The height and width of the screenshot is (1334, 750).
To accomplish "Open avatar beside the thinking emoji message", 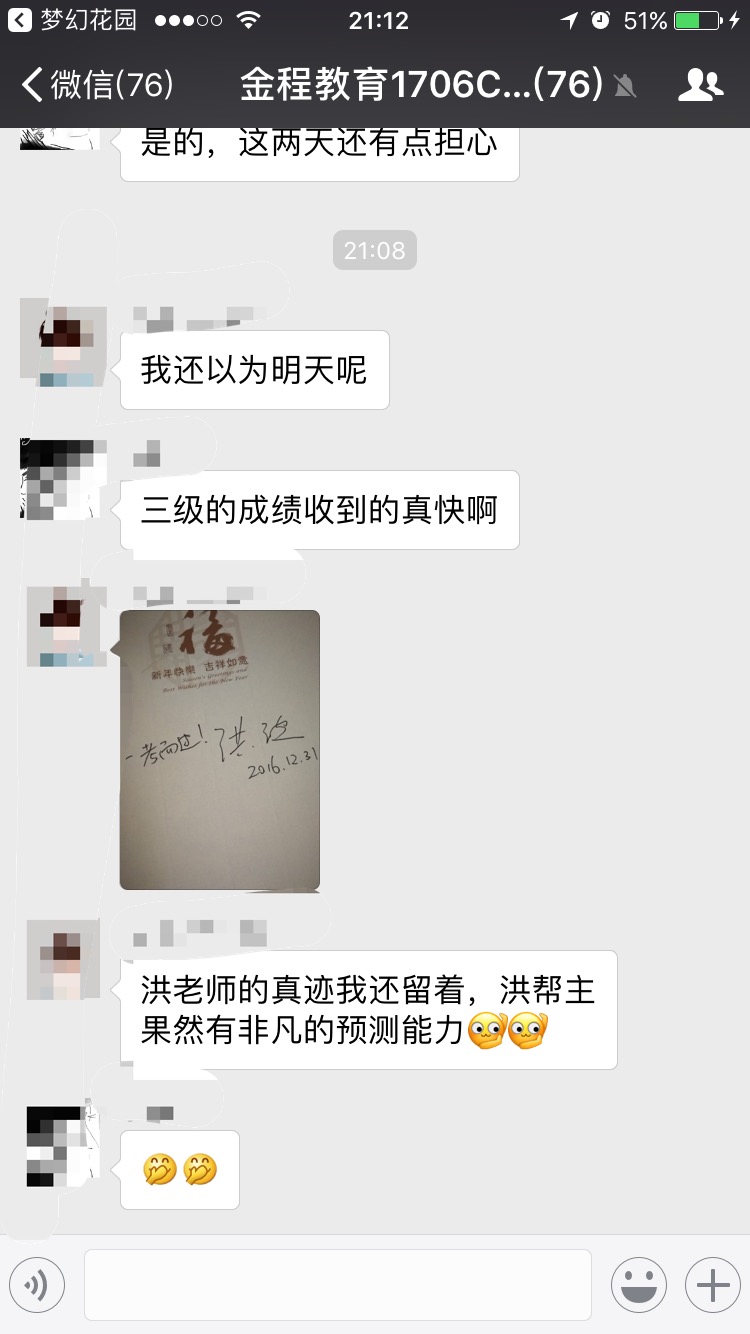I will tap(63, 1145).
